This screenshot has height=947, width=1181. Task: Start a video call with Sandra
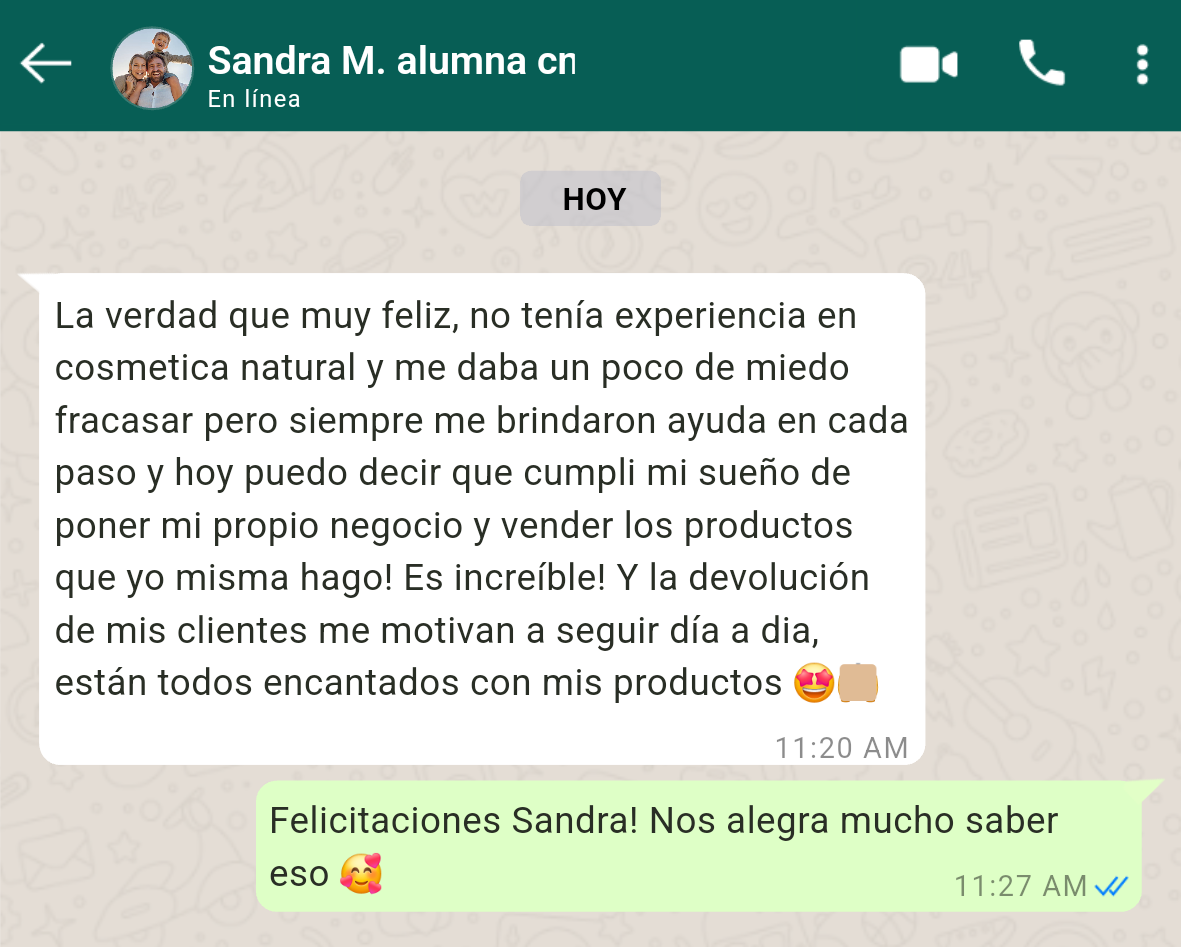[x=928, y=65]
